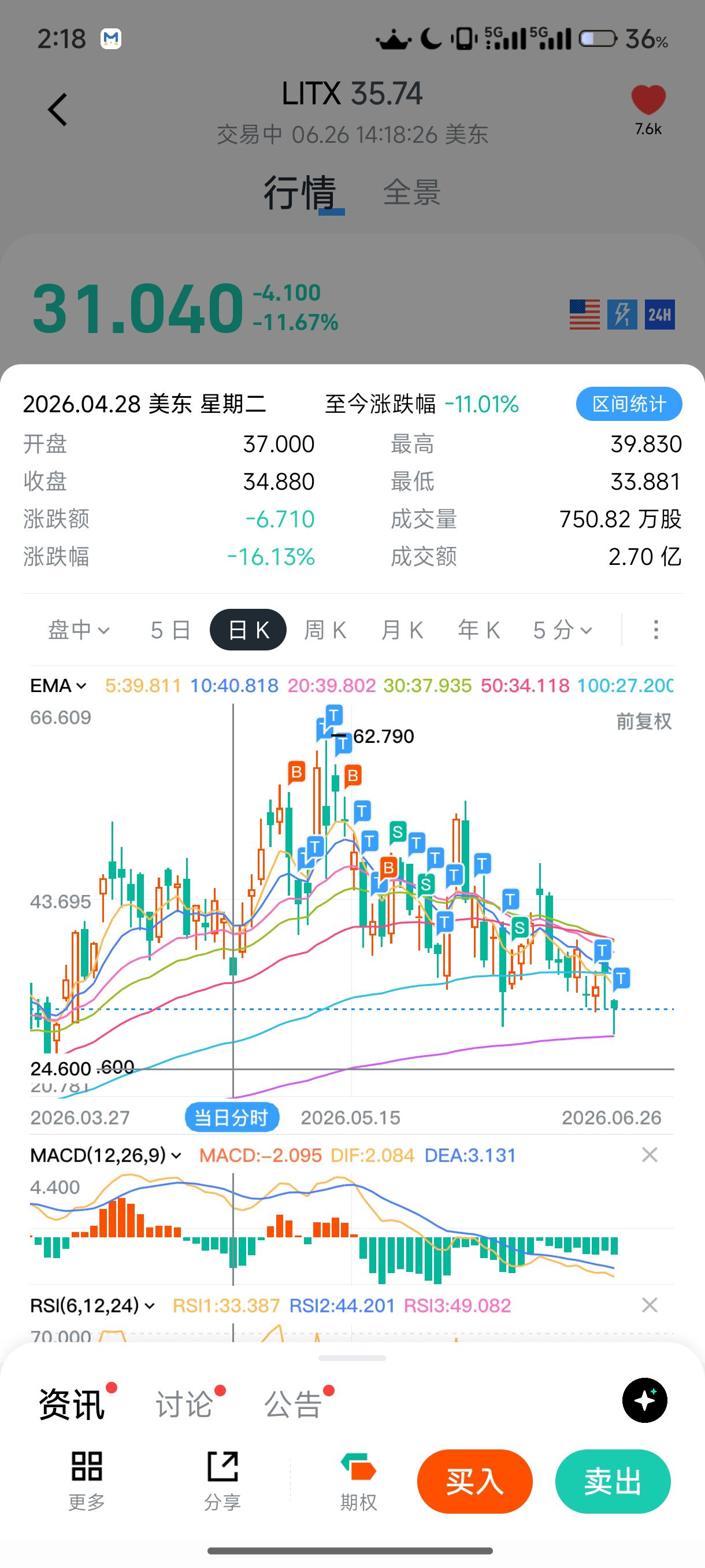The height and width of the screenshot is (1568, 705).
Task: Open 区间统计 range statistics
Action: coord(629,404)
